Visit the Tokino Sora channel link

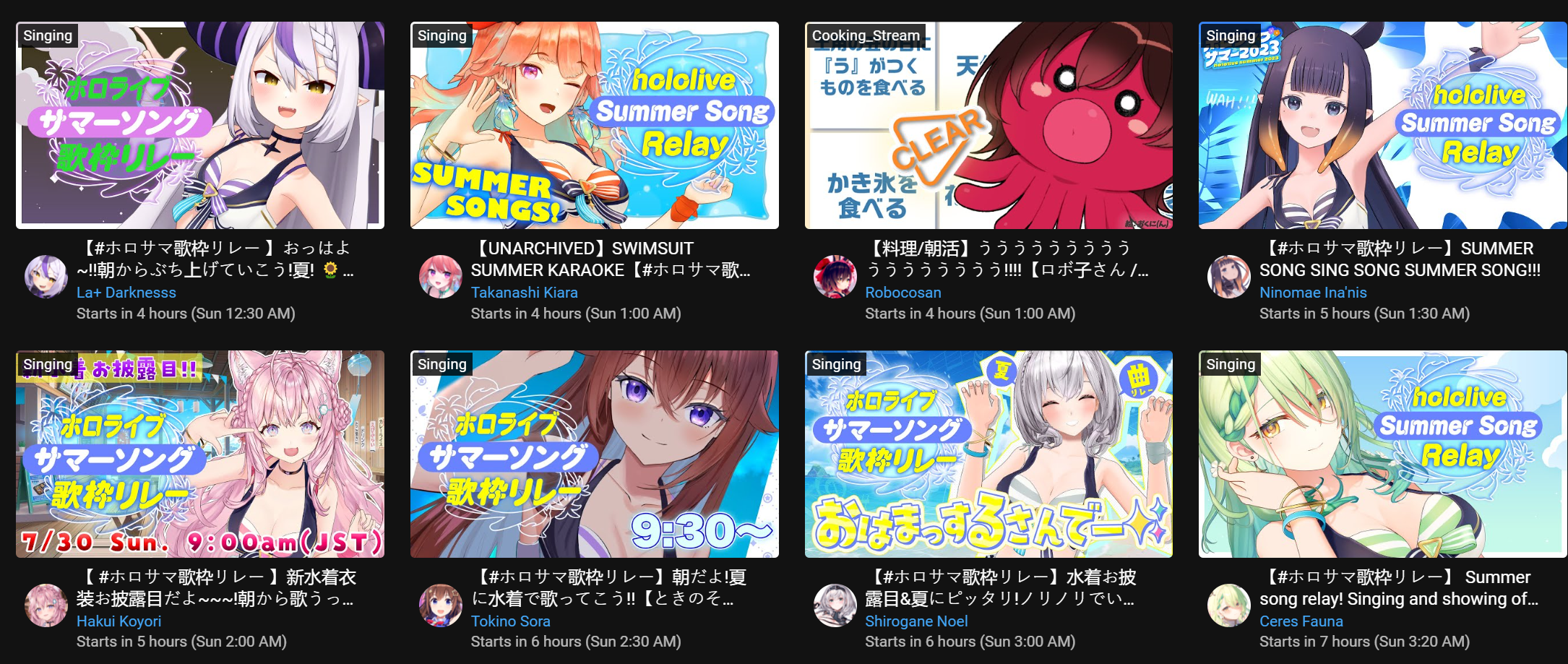(x=510, y=621)
